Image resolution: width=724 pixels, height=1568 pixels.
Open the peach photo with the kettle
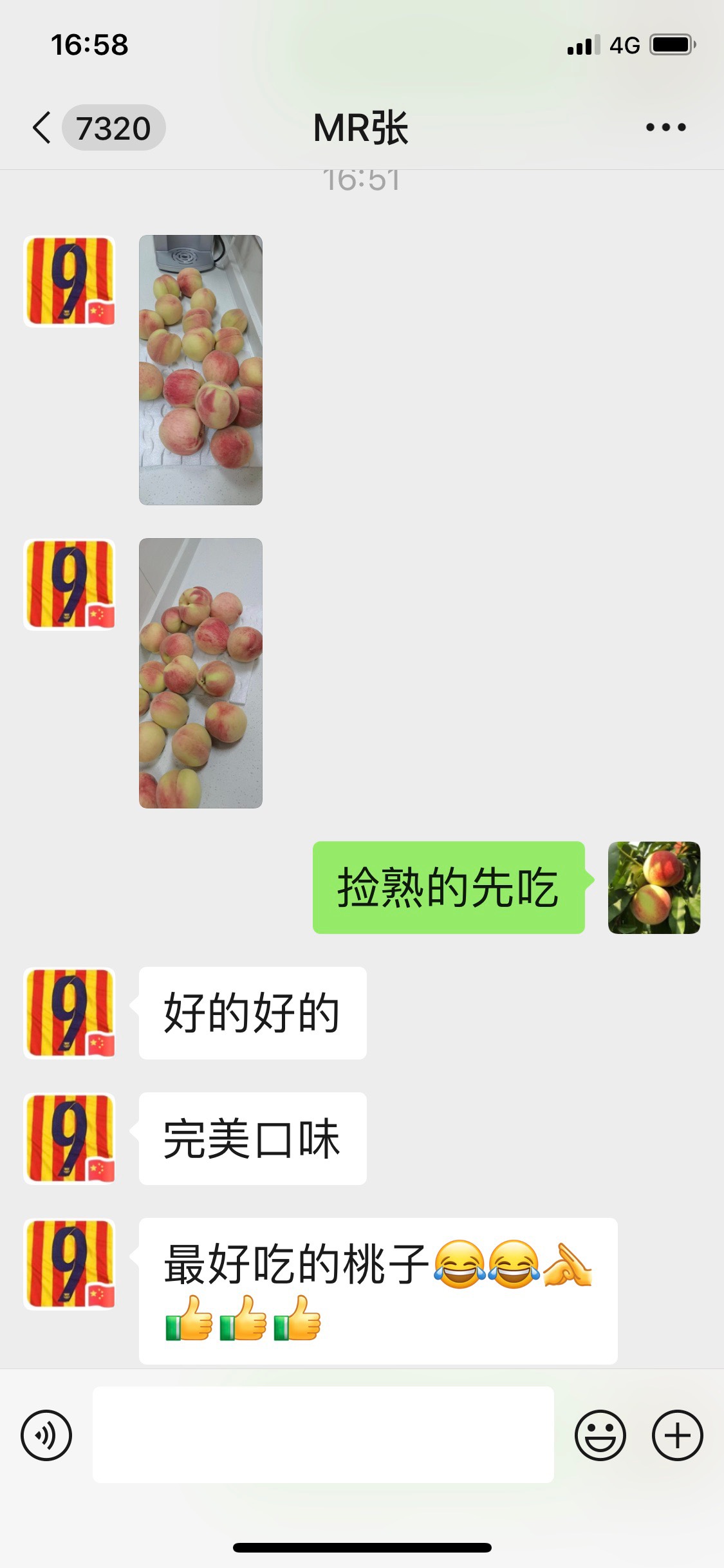point(201,370)
